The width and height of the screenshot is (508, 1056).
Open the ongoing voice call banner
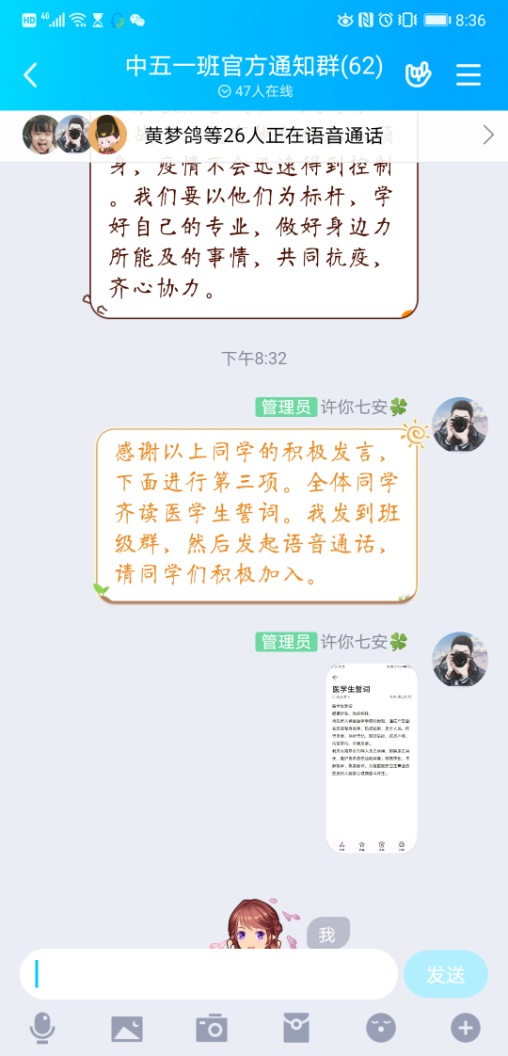[254, 135]
